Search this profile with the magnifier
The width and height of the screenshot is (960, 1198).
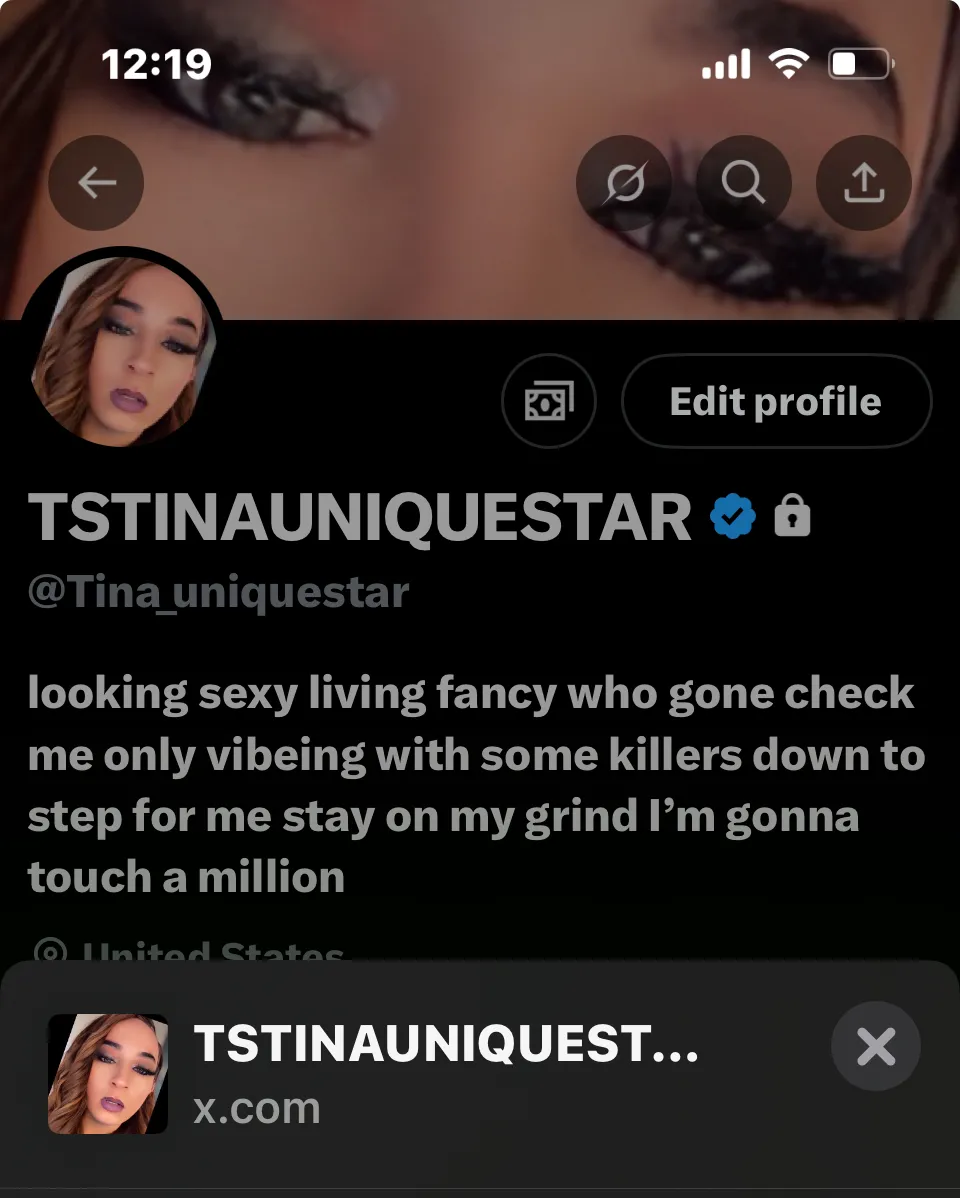coord(744,183)
